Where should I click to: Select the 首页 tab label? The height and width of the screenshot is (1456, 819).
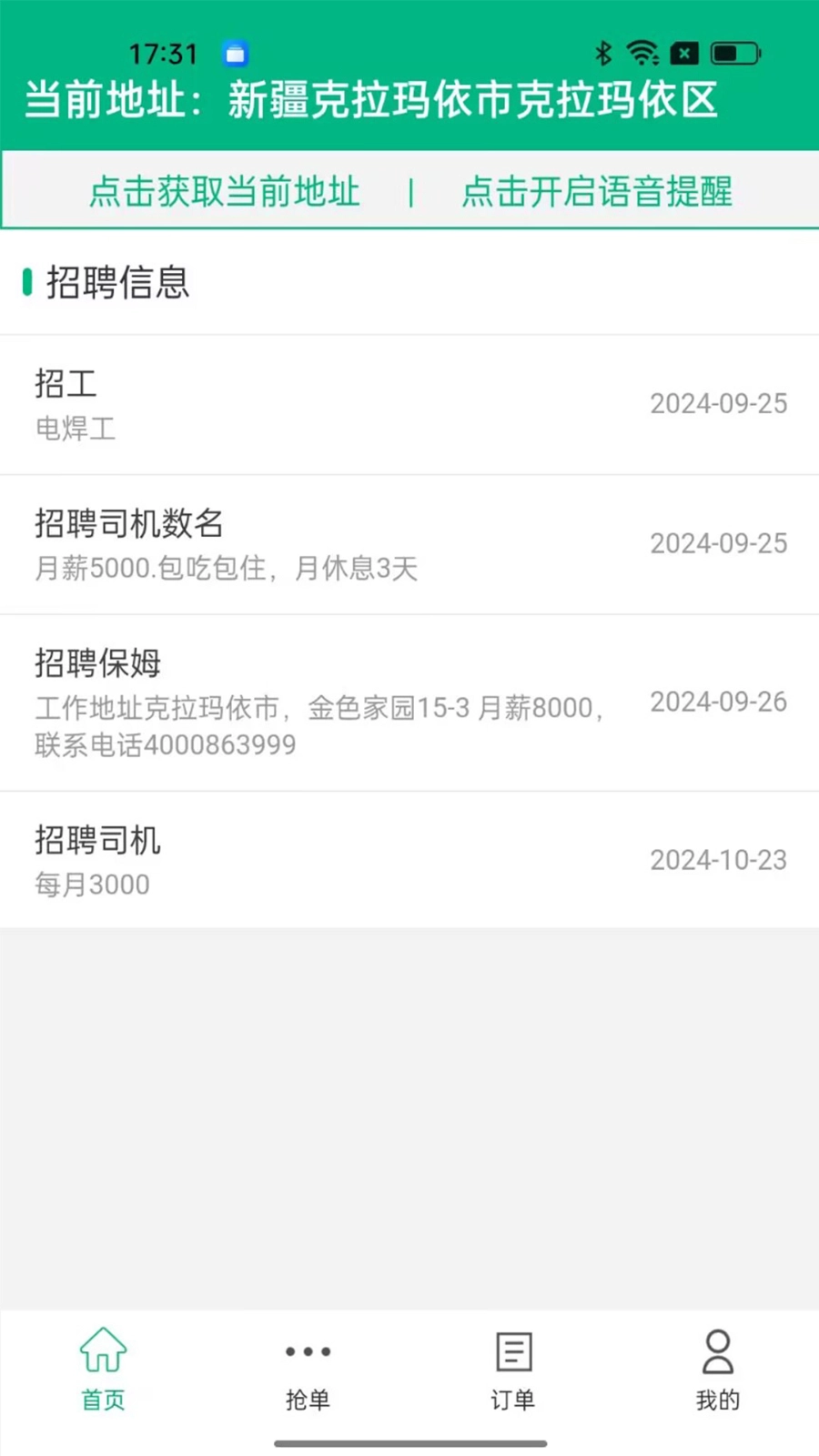click(x=103, y=1401)
